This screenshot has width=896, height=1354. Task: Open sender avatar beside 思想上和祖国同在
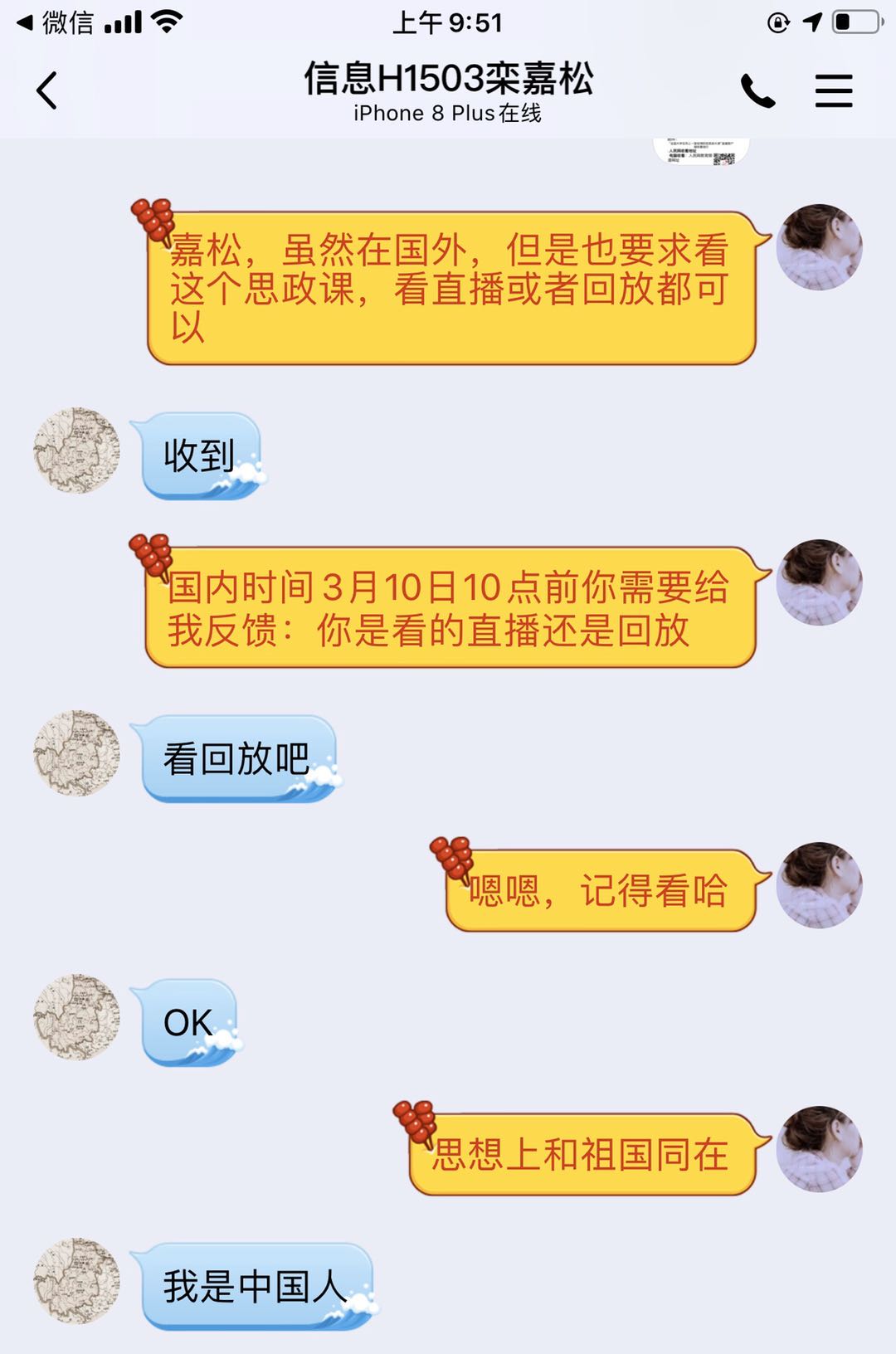pos(819,1149)
